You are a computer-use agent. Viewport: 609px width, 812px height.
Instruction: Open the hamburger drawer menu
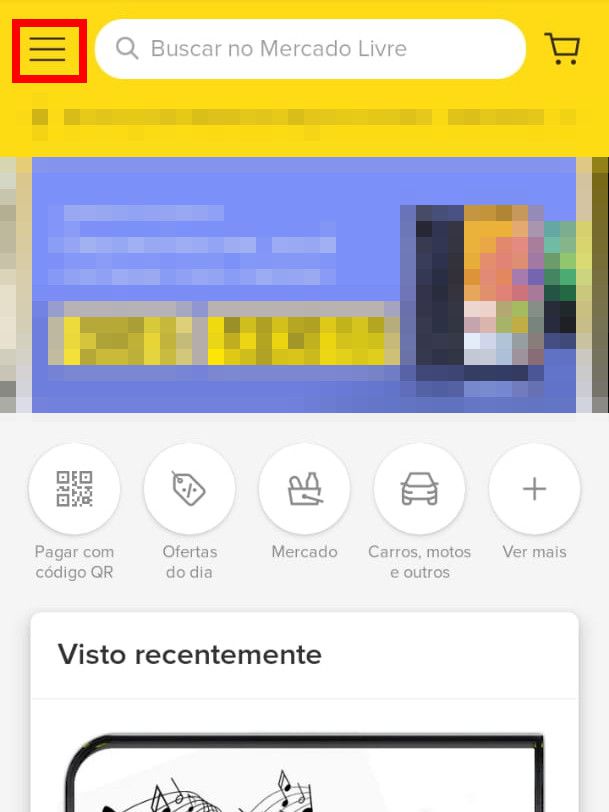[x=48, y=49]
